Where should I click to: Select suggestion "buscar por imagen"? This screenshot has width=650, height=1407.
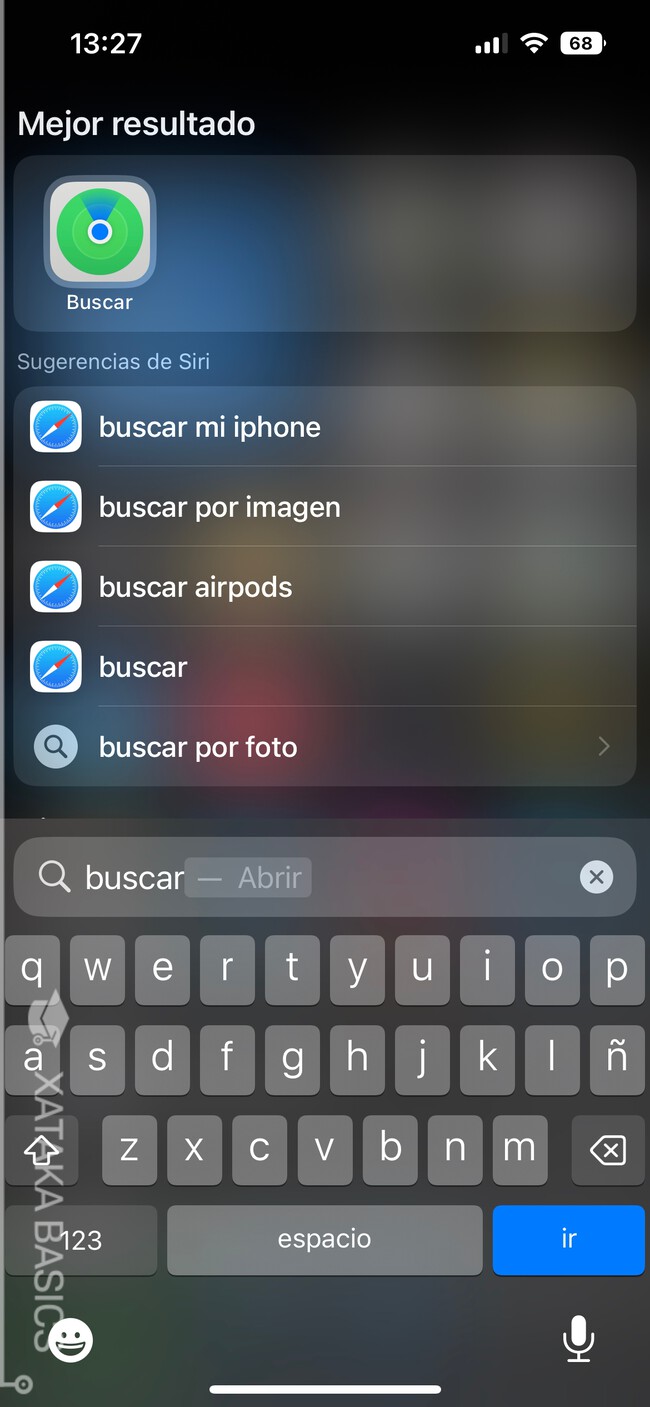tap(325, 507)
